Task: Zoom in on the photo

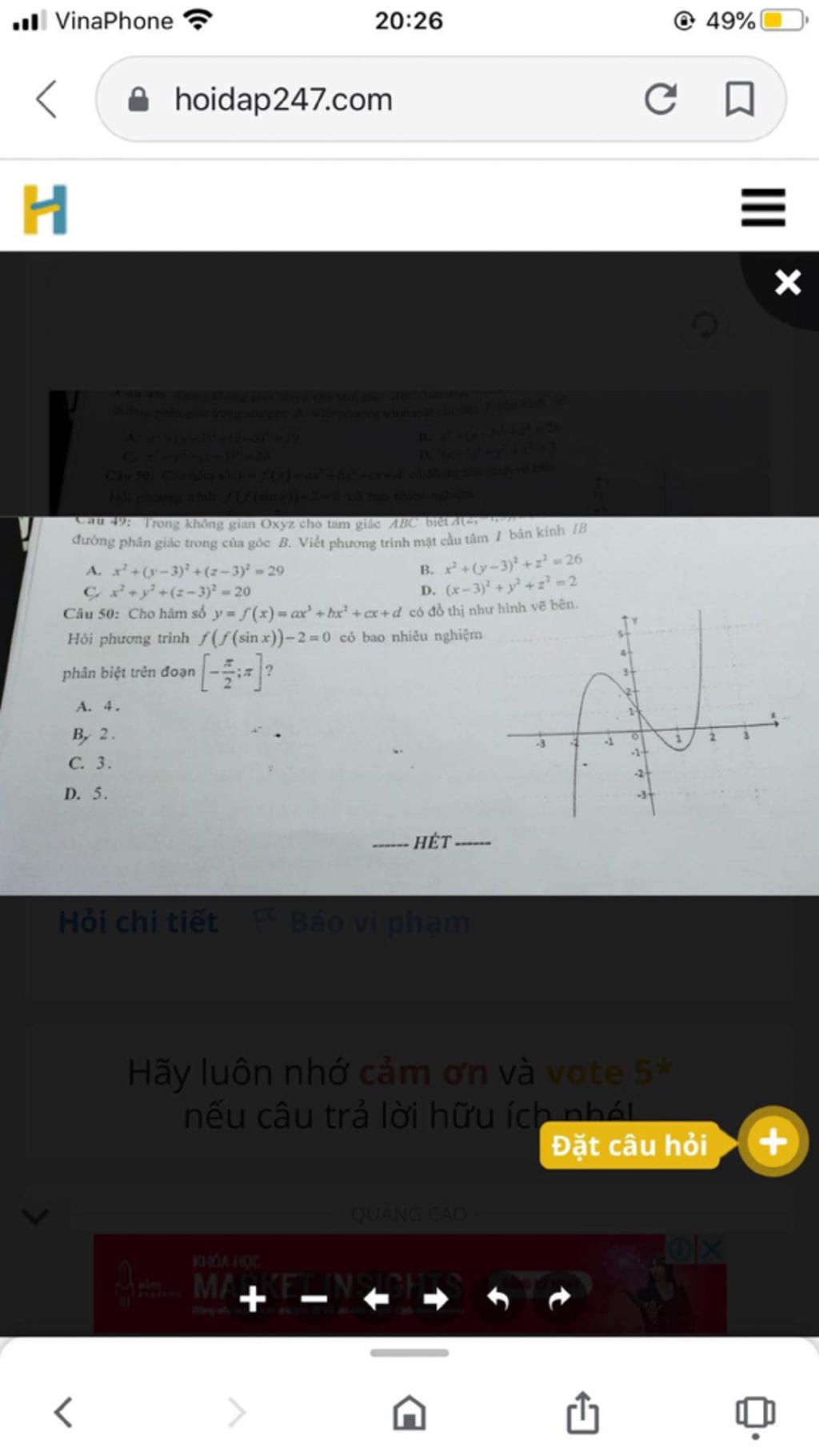Action: tap(253, 1299)
